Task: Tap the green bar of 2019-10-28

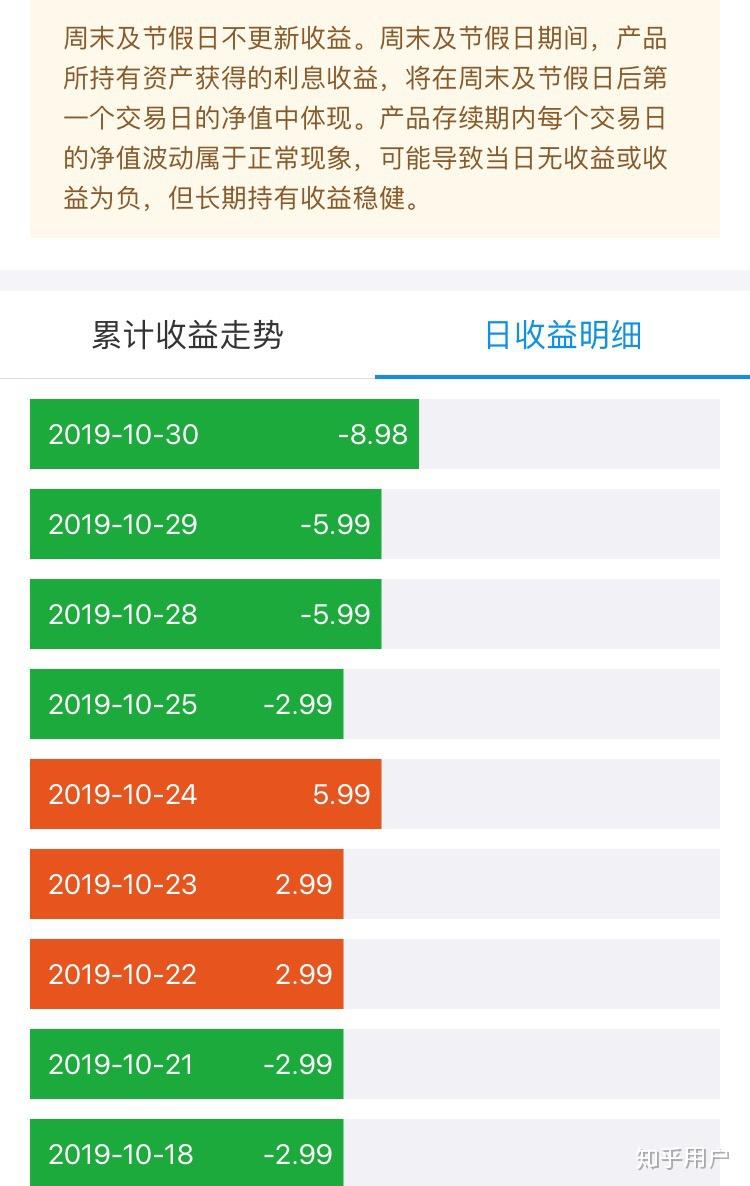Action: coord(205,614)
